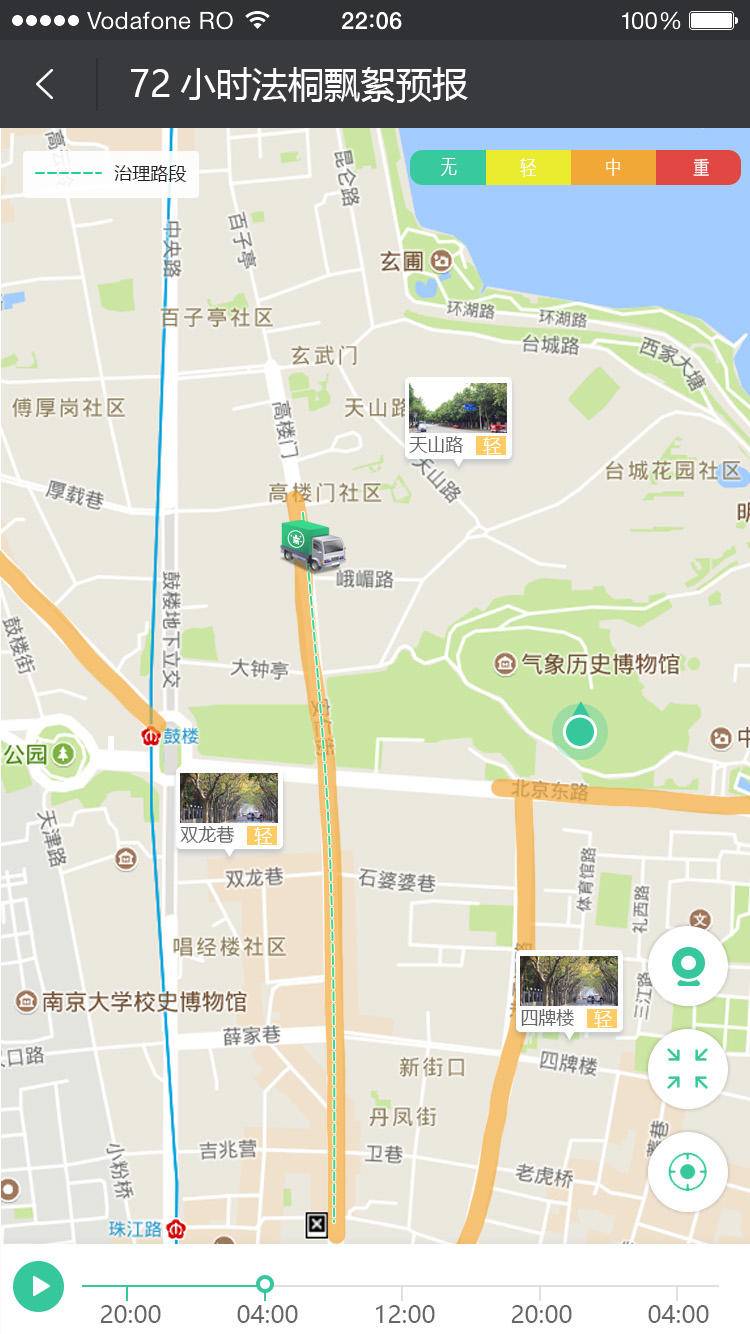The width and height of the screenshot is (750, 1334).
Task: Tap the collapse arrows map button
Action: [x=687, y=1068]
